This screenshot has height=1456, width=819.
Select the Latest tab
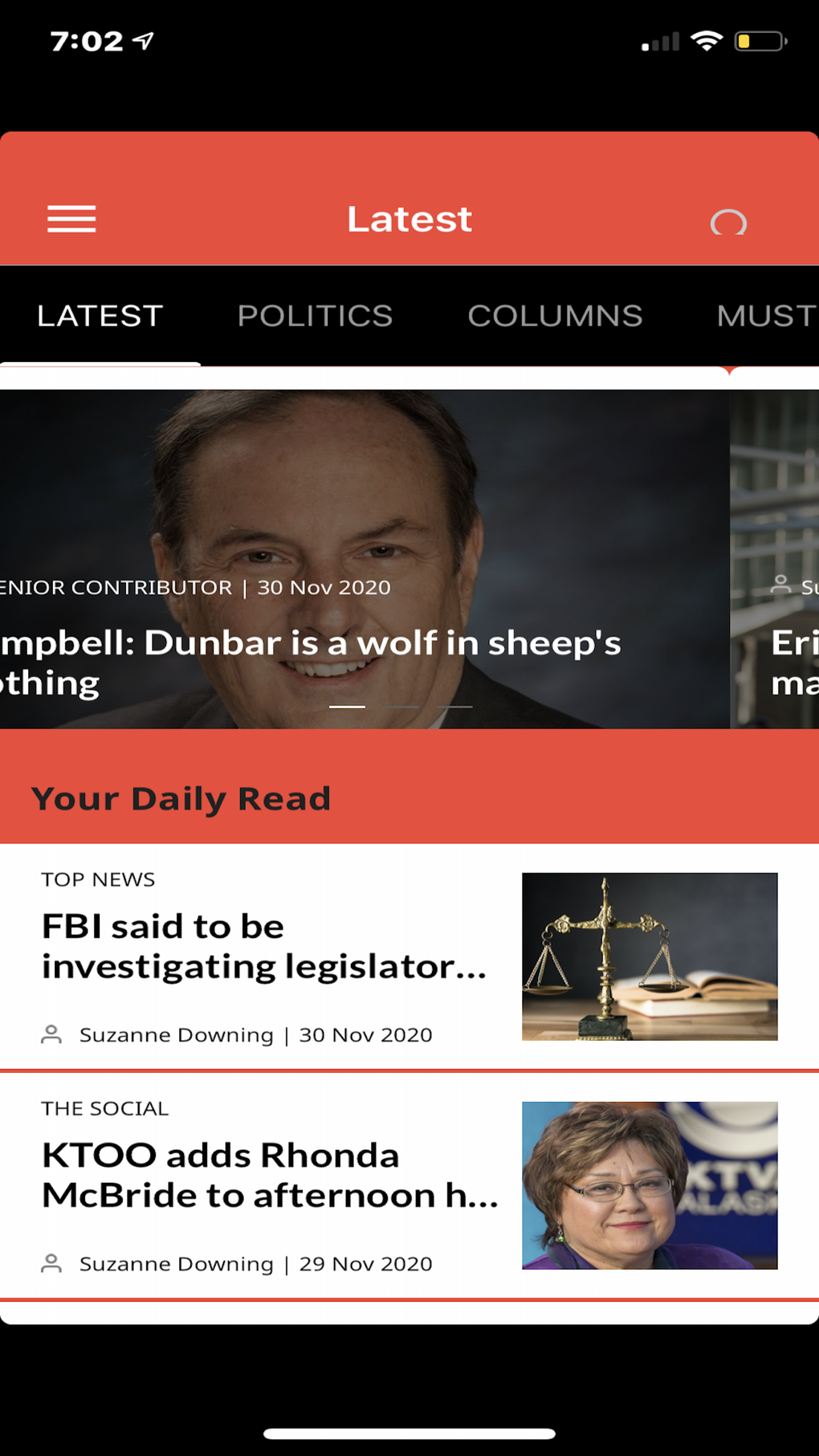(100, 316)
